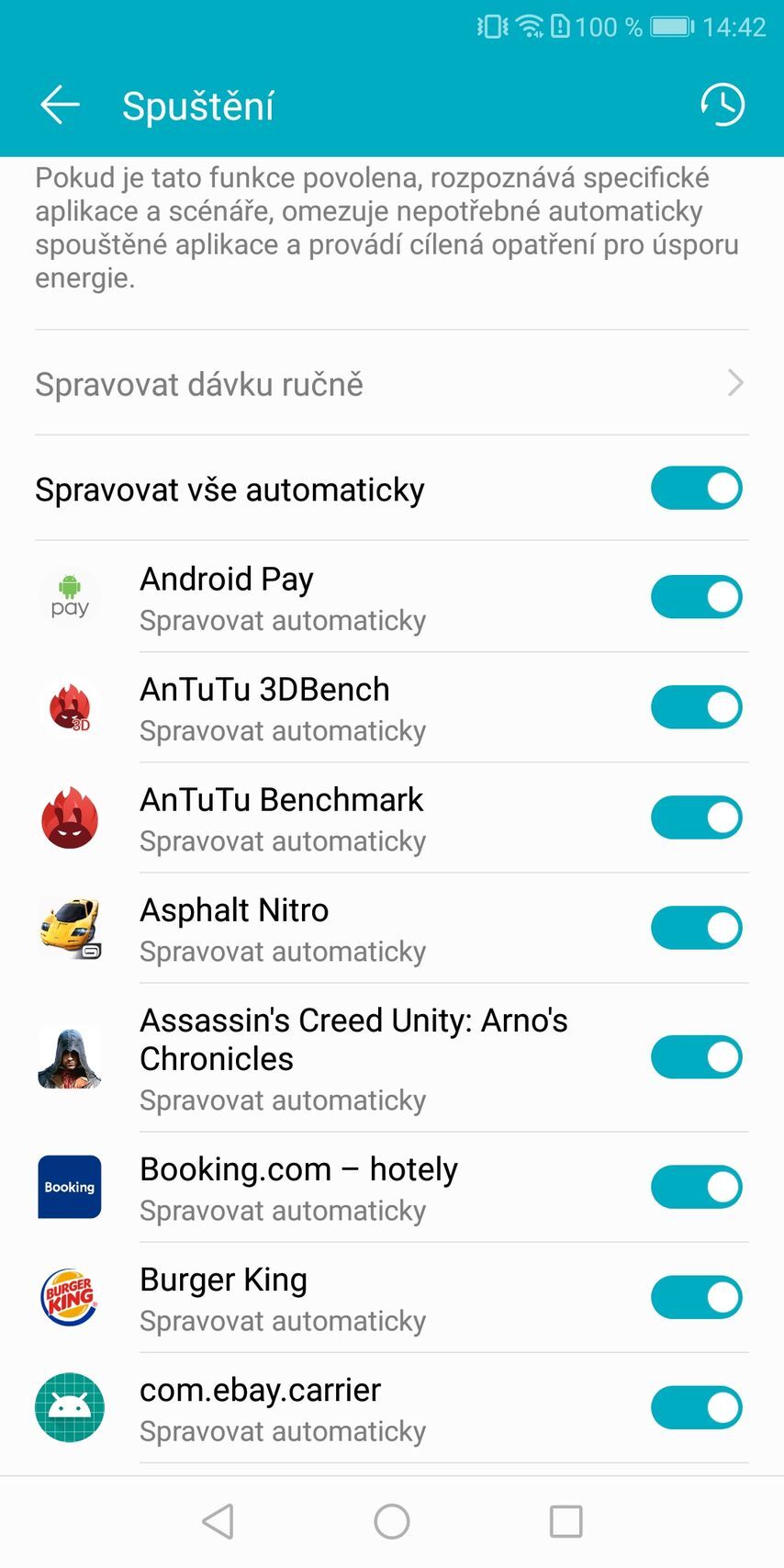This screenshot has width=784, height=1568.
Task: Toggle automatic management for Android Pay
Action: pyautogui.click(x=696, y=597)
